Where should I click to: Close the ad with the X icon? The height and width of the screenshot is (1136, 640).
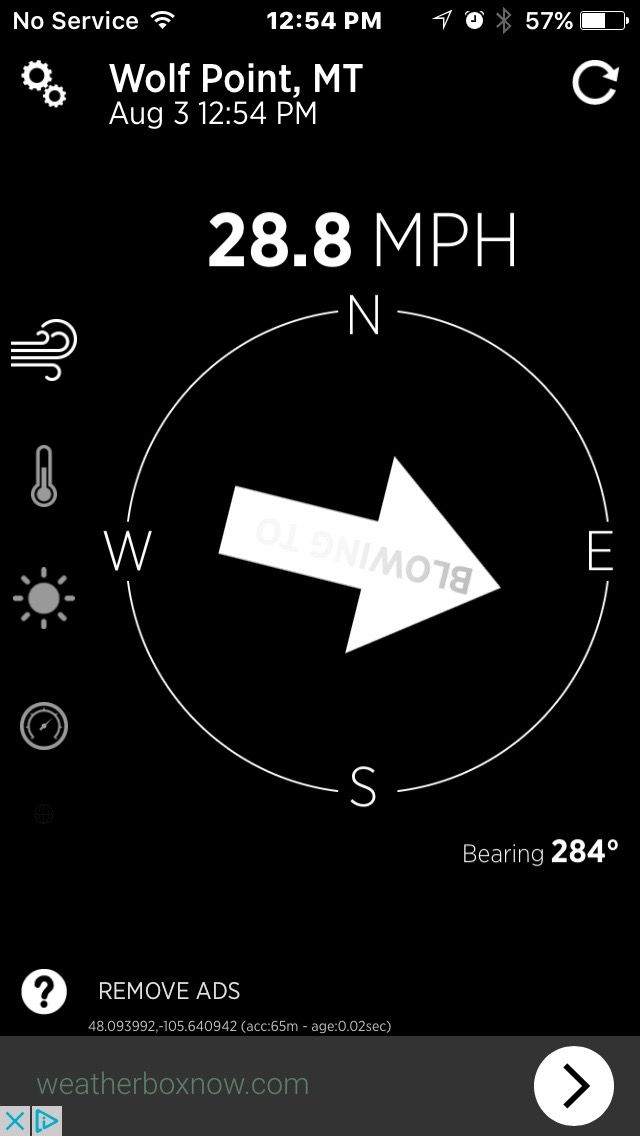tap(15, 1121)
